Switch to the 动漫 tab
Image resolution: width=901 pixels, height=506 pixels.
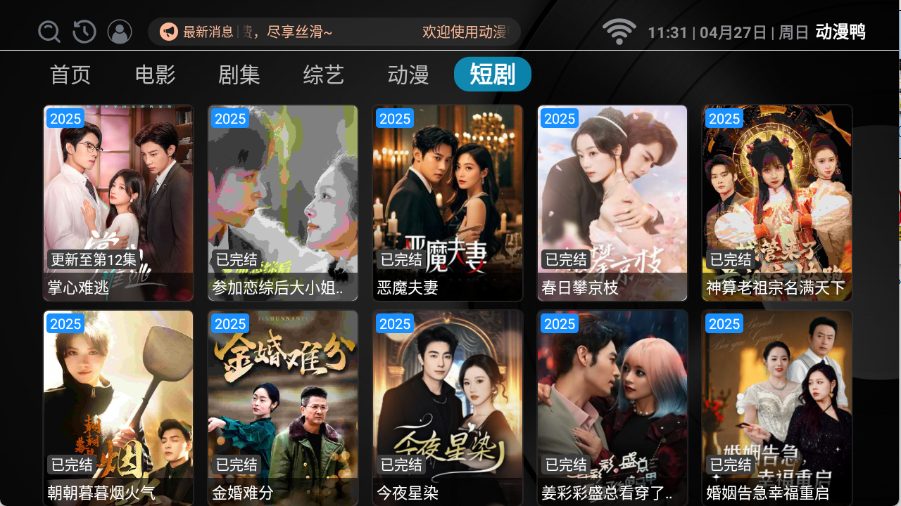[x=408, y=75]
